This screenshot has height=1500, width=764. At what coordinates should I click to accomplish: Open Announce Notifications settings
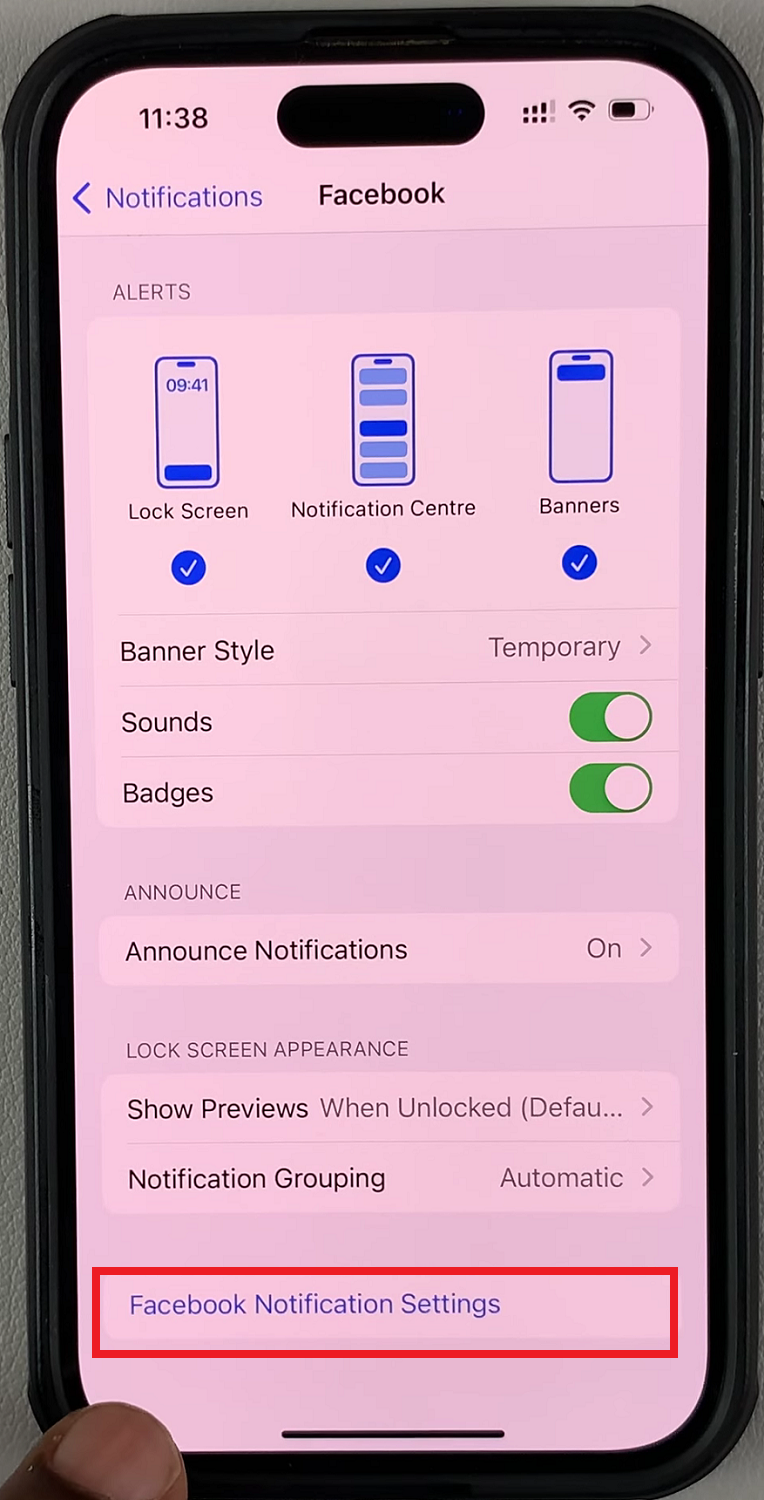(389, 949)
